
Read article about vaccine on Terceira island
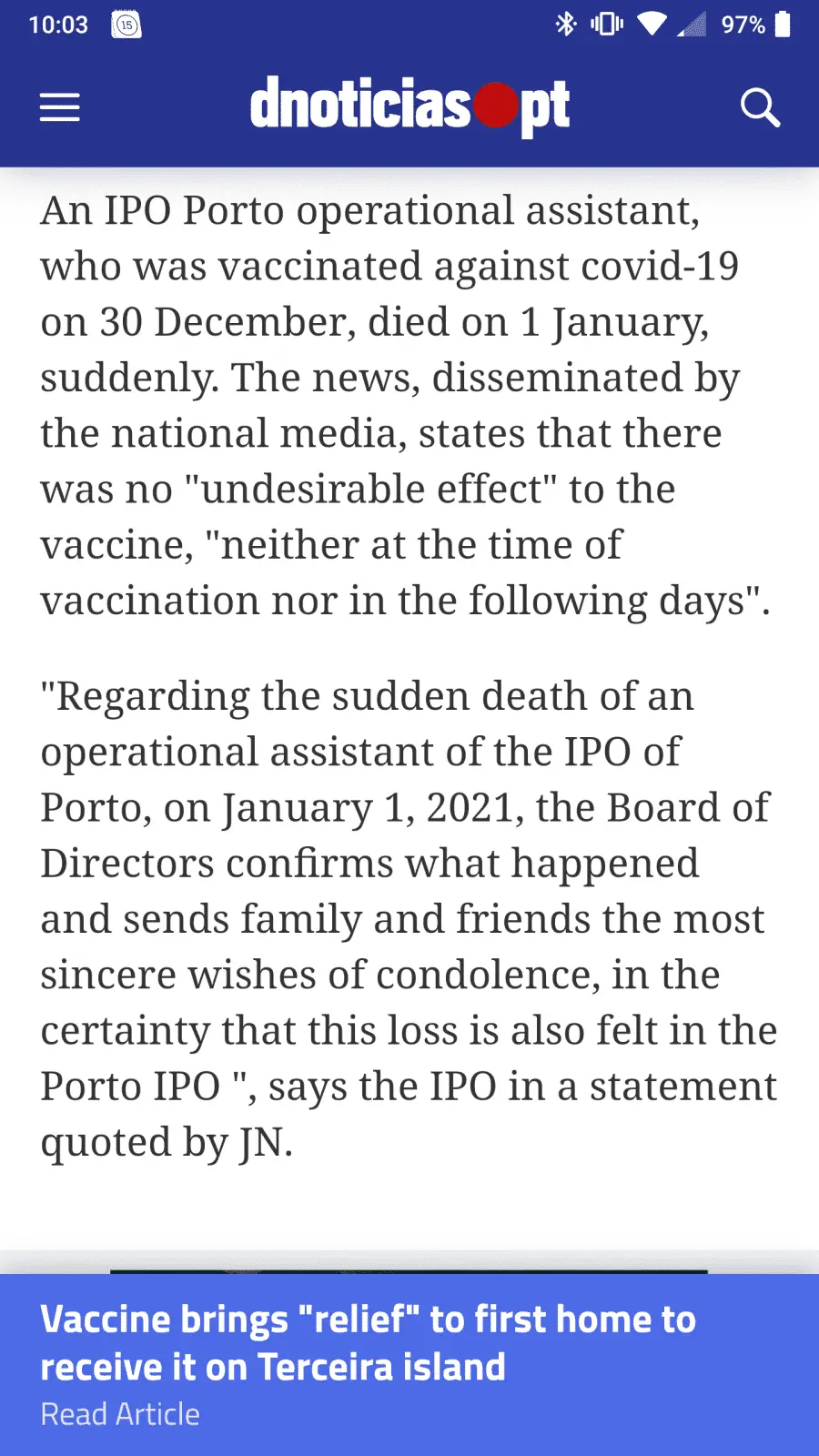pyautogui.click(x=120, y=1414)
